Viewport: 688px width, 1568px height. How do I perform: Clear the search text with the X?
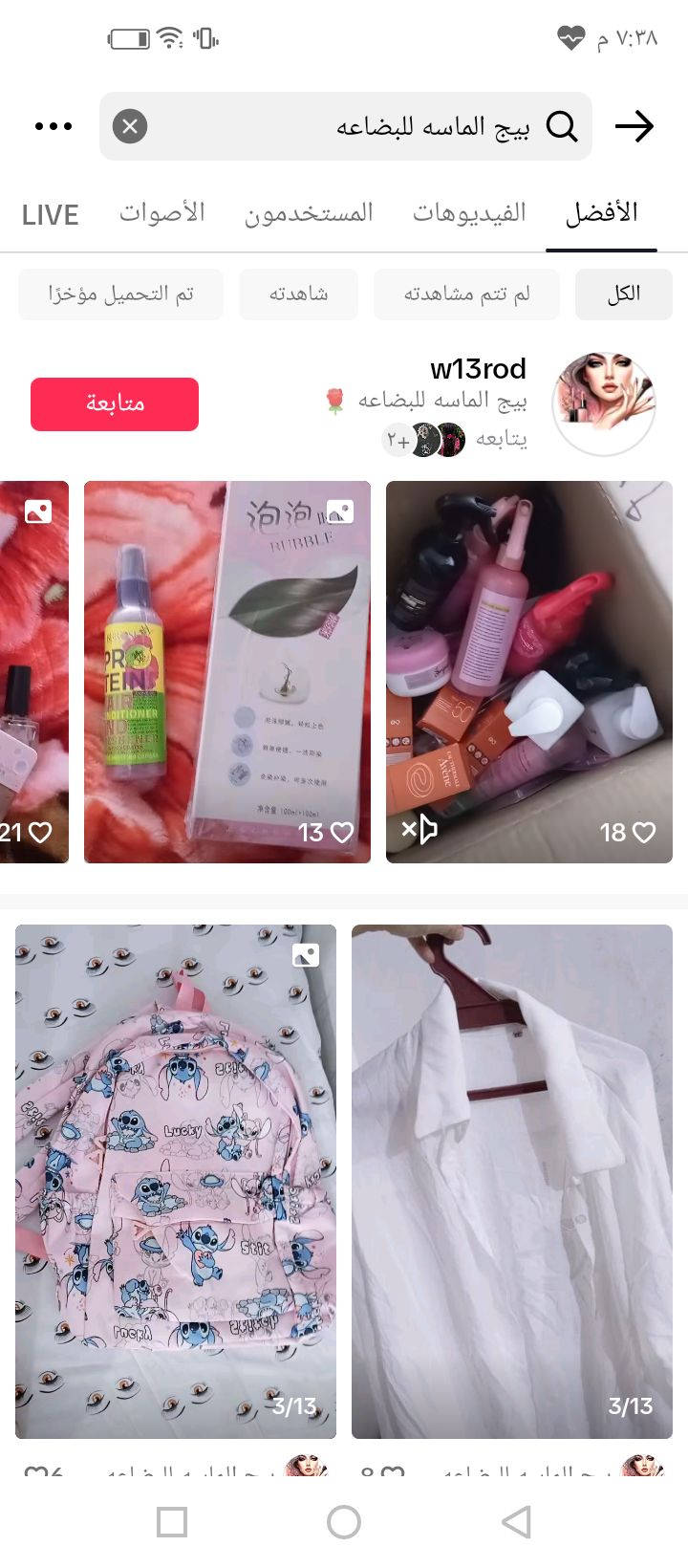tap(130, 126)
